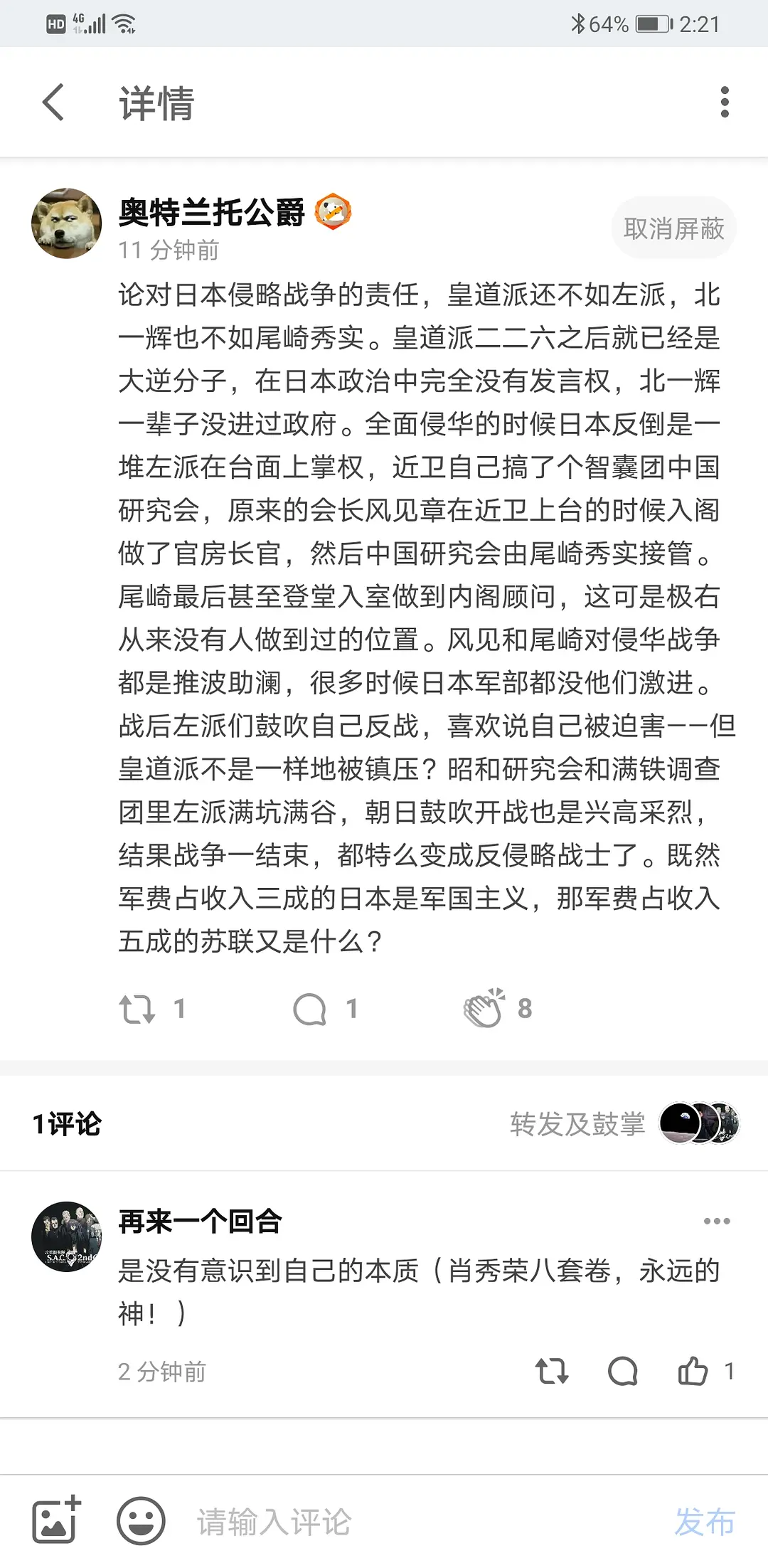Open the emoji picker

(141, 1521)
